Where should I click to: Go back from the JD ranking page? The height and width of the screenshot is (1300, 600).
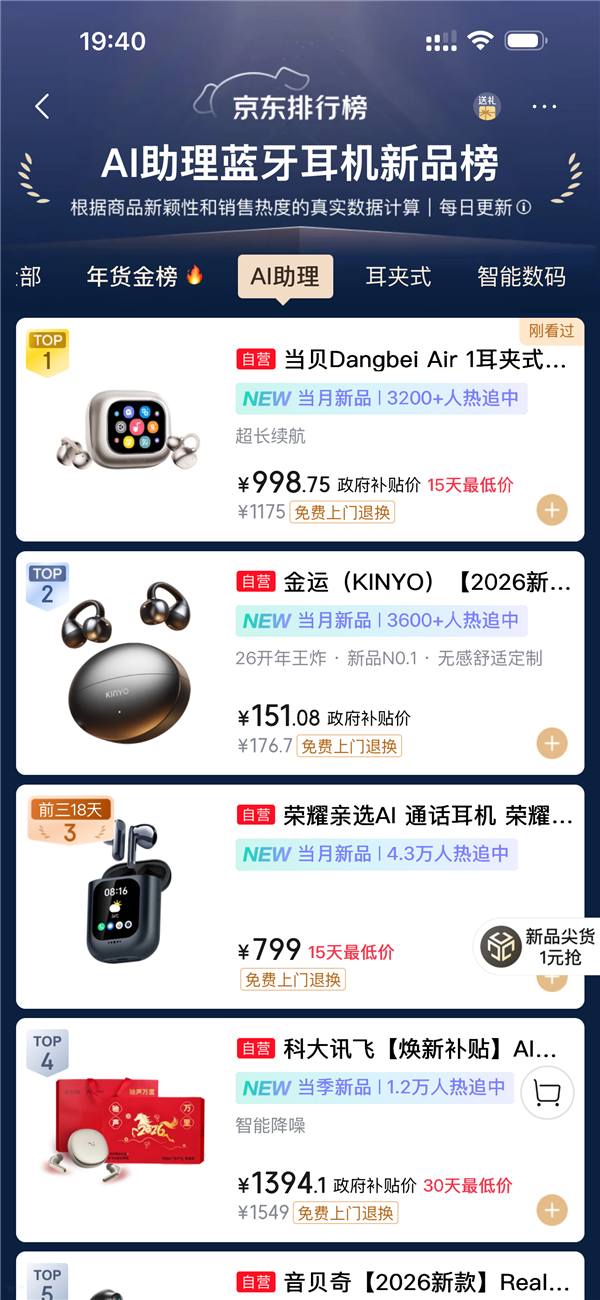(42, 107)
